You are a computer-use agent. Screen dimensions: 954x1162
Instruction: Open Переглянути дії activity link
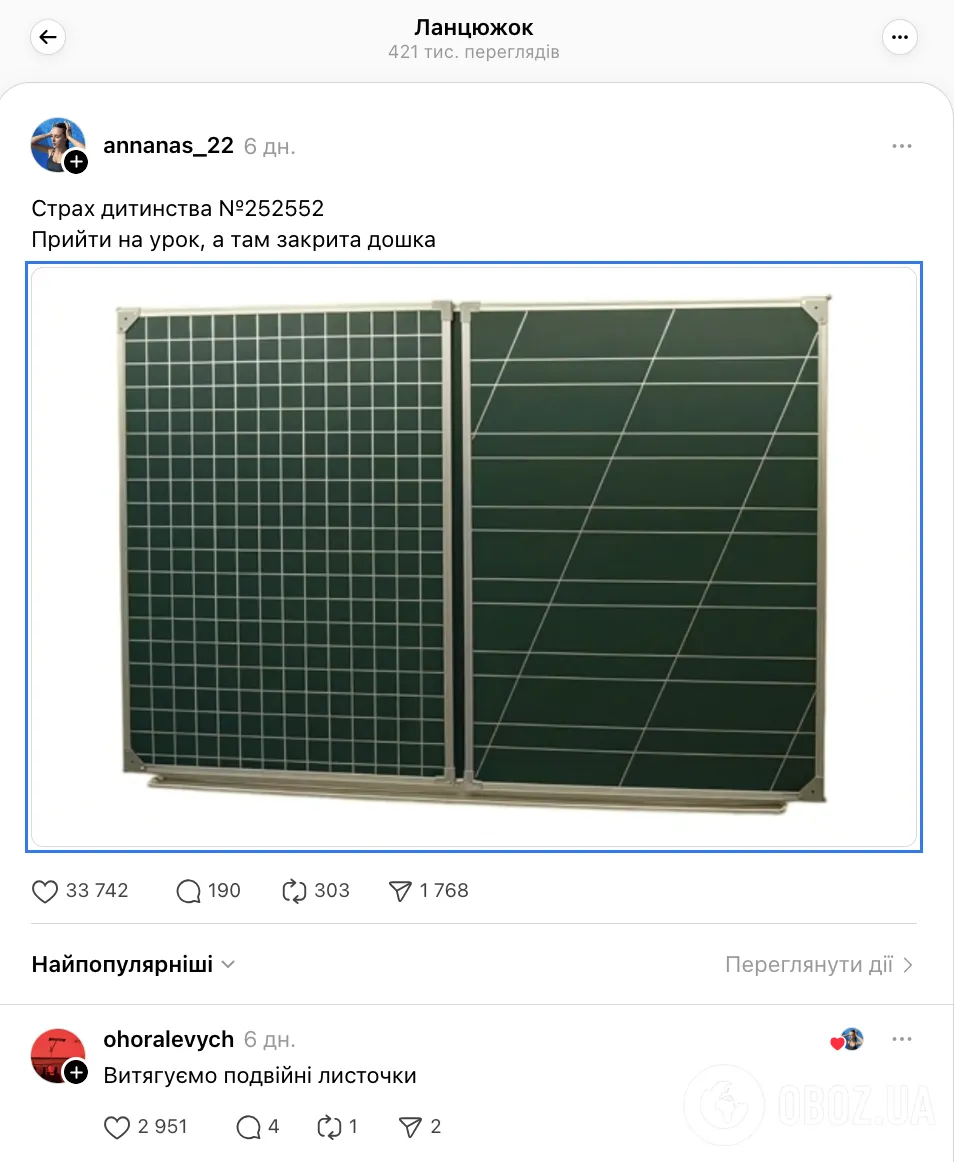pos(819,965)
